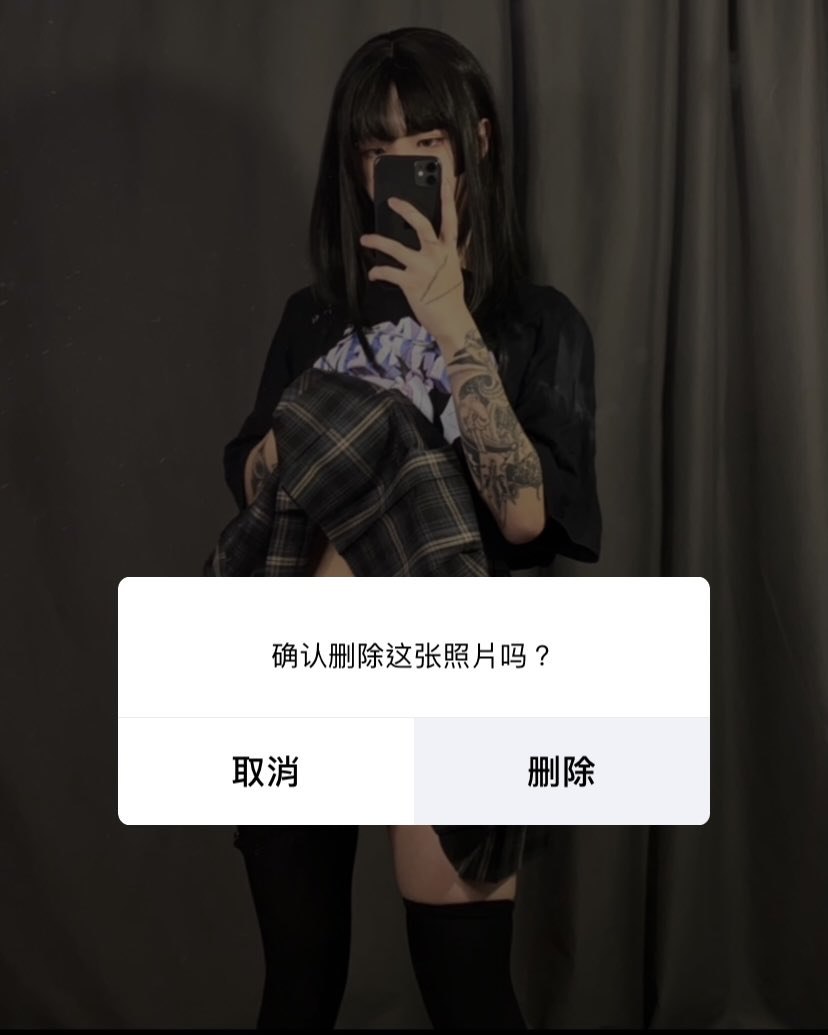Tap the divider between Cancel and Delete
The height and width of the screenshot is (1035, 828).
(x=414, y=771)
